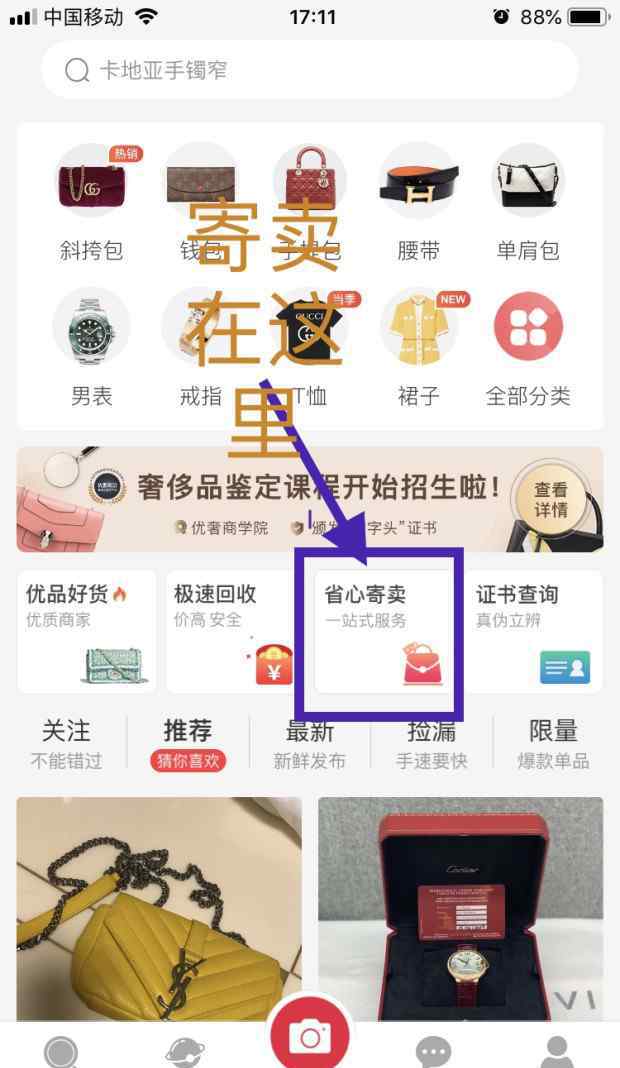Viewport: 620px width, 1068px height.
Task: Open the yellow YSL bag listing
Action: (159, 909)
